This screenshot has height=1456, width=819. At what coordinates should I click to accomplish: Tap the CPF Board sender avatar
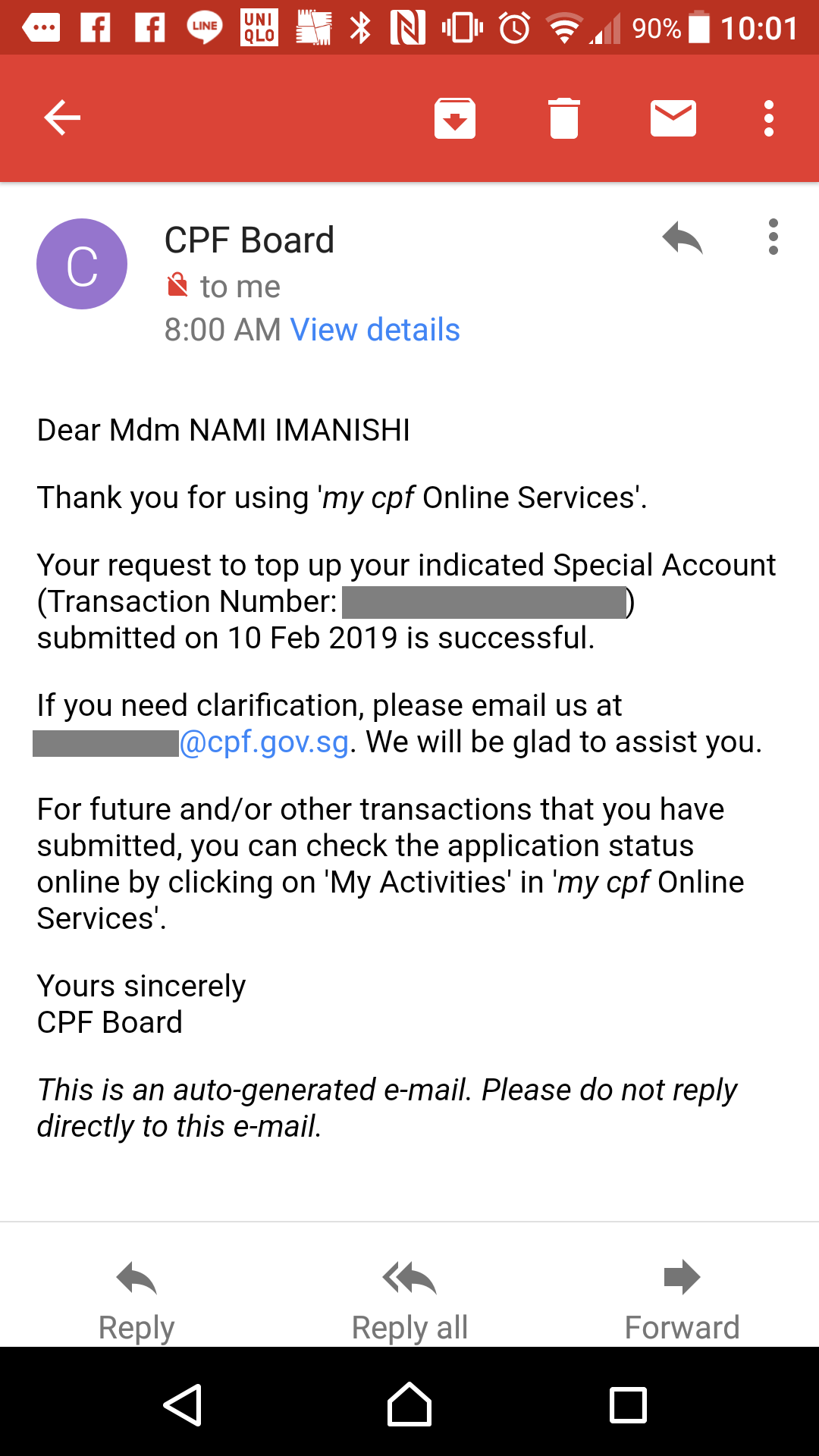82,264
